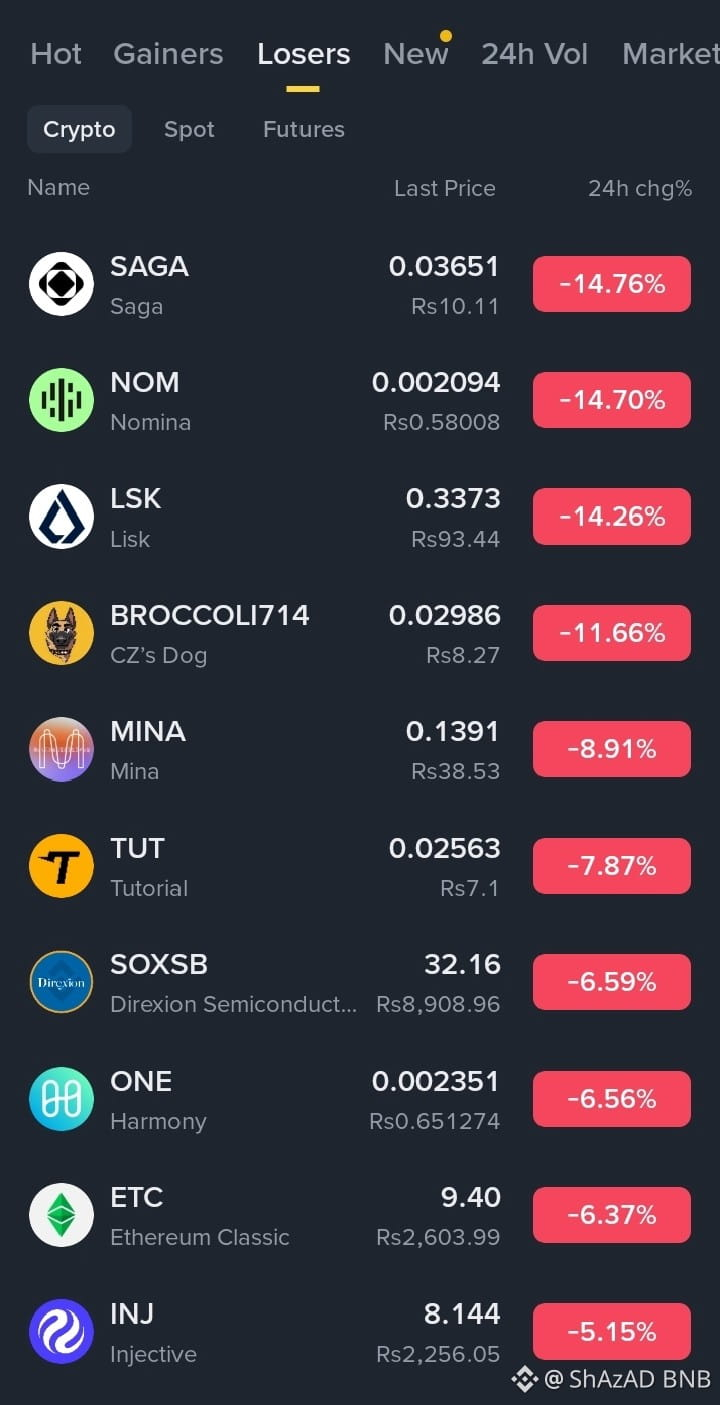The height and width of the screenshot is (1405, 720).
Task: Open the INJ Injective row
Action: (360, 1332)
